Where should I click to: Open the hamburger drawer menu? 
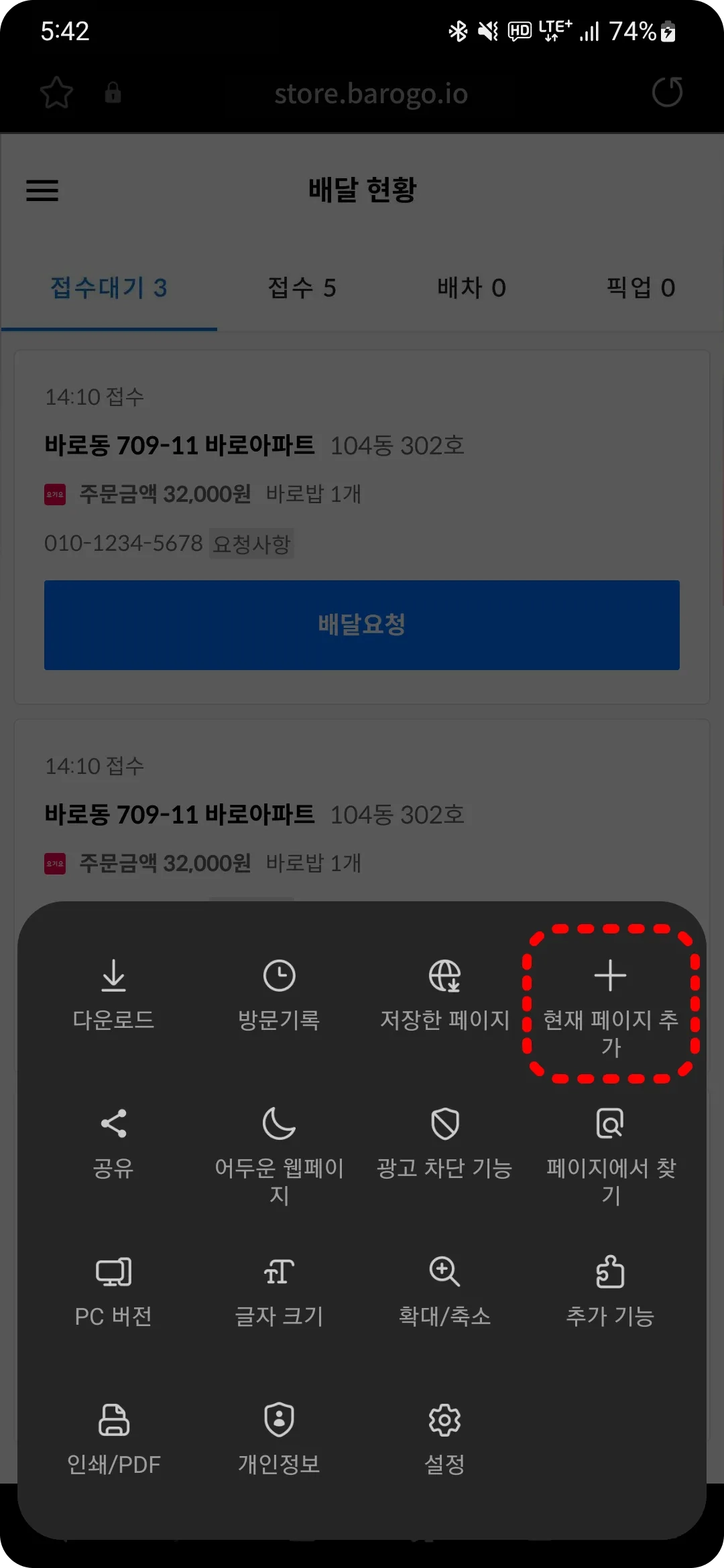point(42,190)
